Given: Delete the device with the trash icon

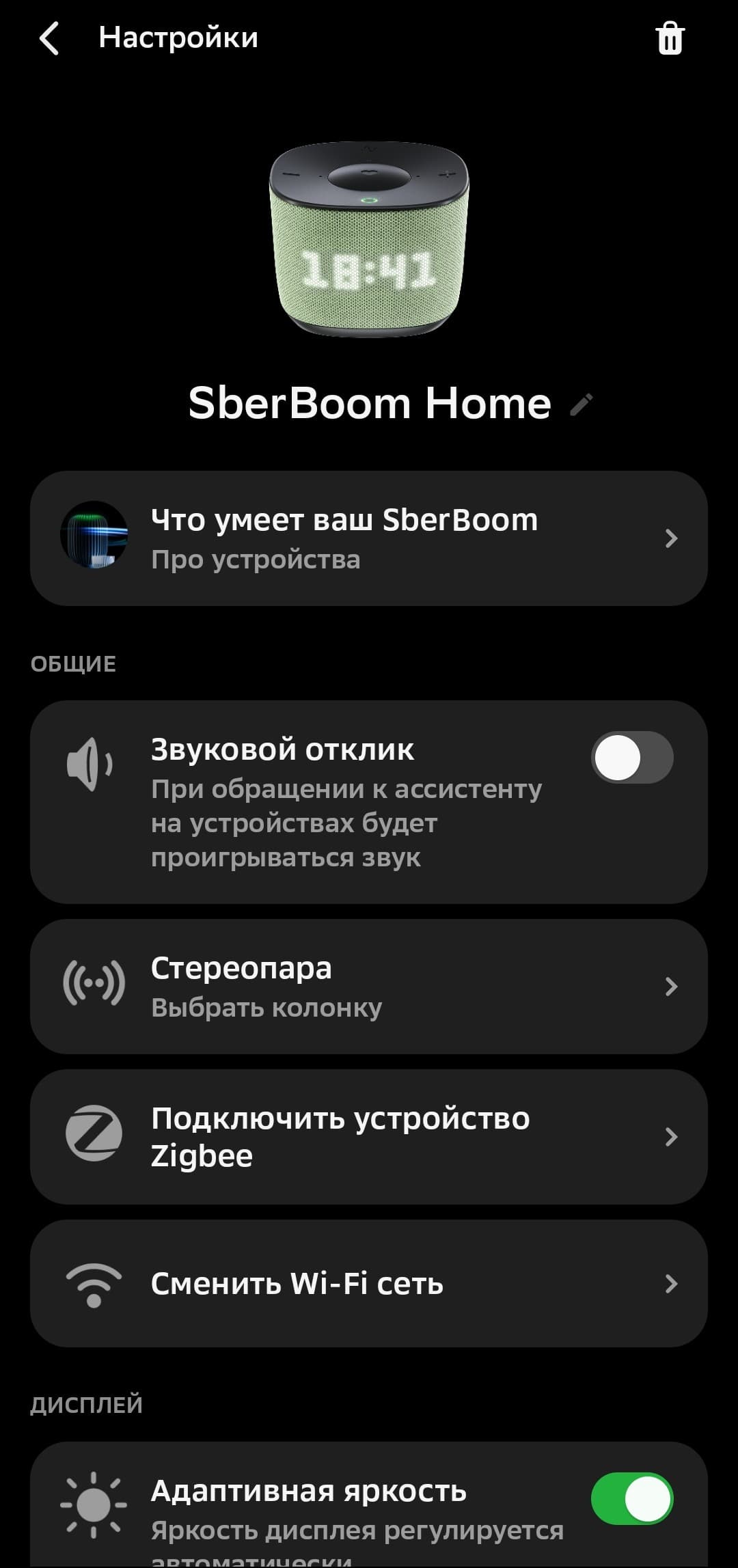Looking at the screenshot, I should coord(670,38).
